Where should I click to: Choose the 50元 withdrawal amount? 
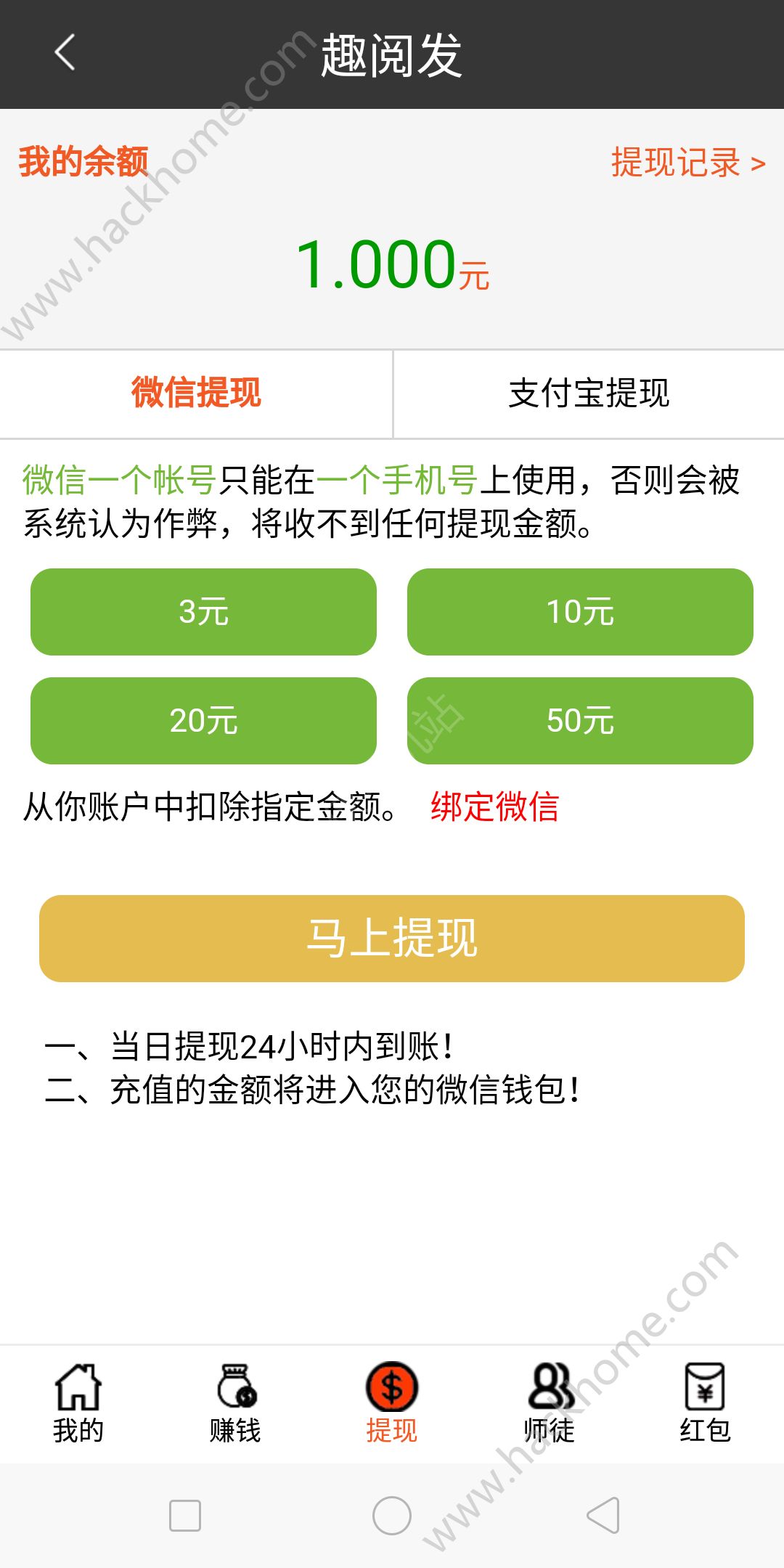[x=581, y=721]
